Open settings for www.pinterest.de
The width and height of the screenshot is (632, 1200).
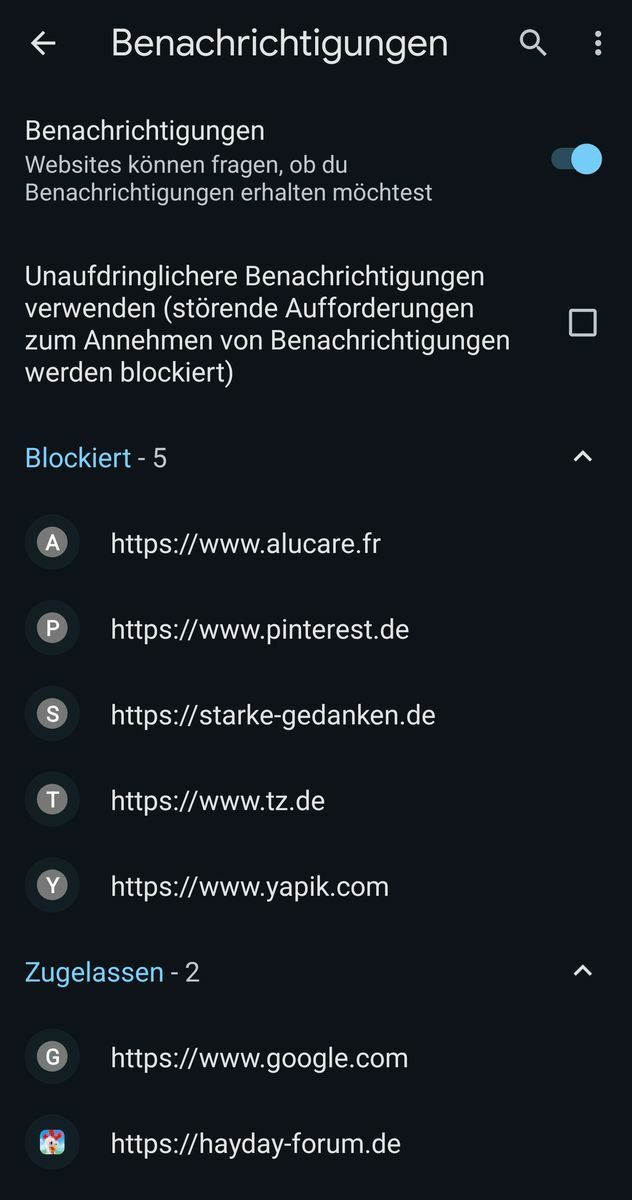pyautogui.click(x=259, y=629)
